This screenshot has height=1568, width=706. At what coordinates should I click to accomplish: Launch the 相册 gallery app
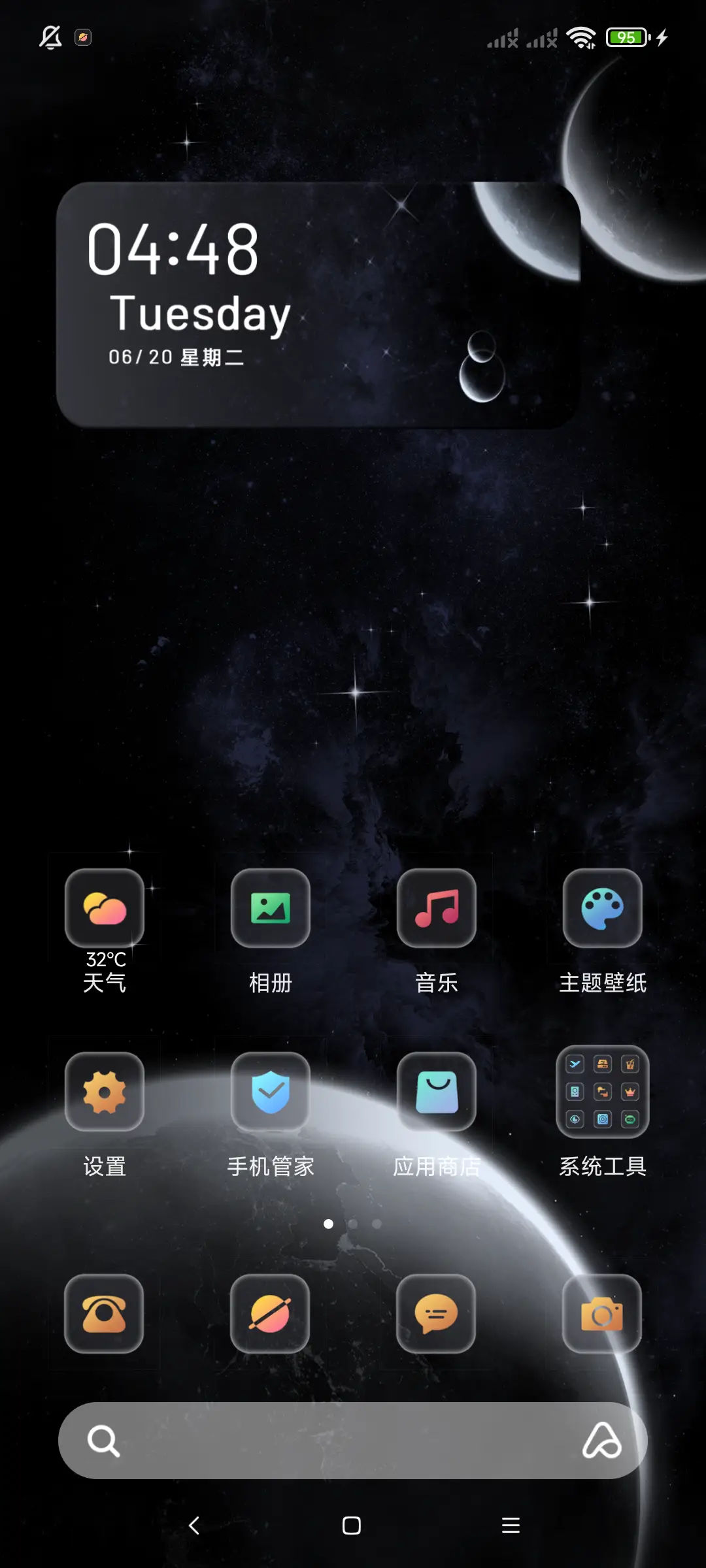[271, 909]
